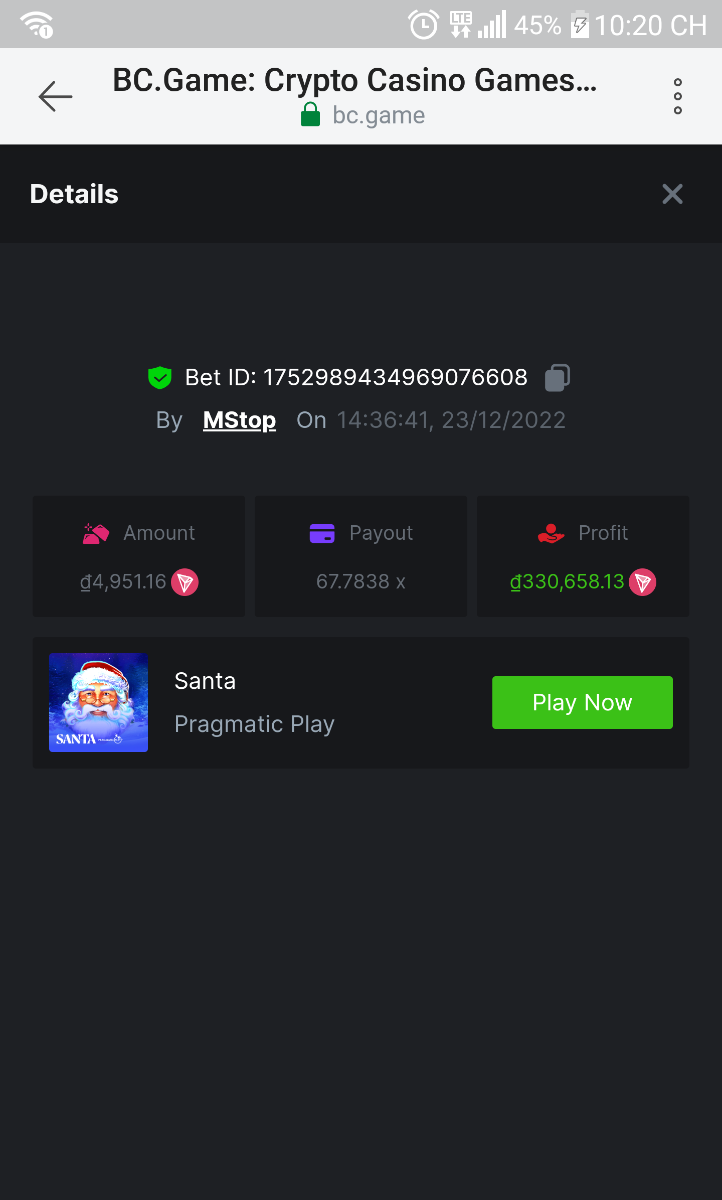
Task: Copy the Bet ID
Action: [557, 378]
